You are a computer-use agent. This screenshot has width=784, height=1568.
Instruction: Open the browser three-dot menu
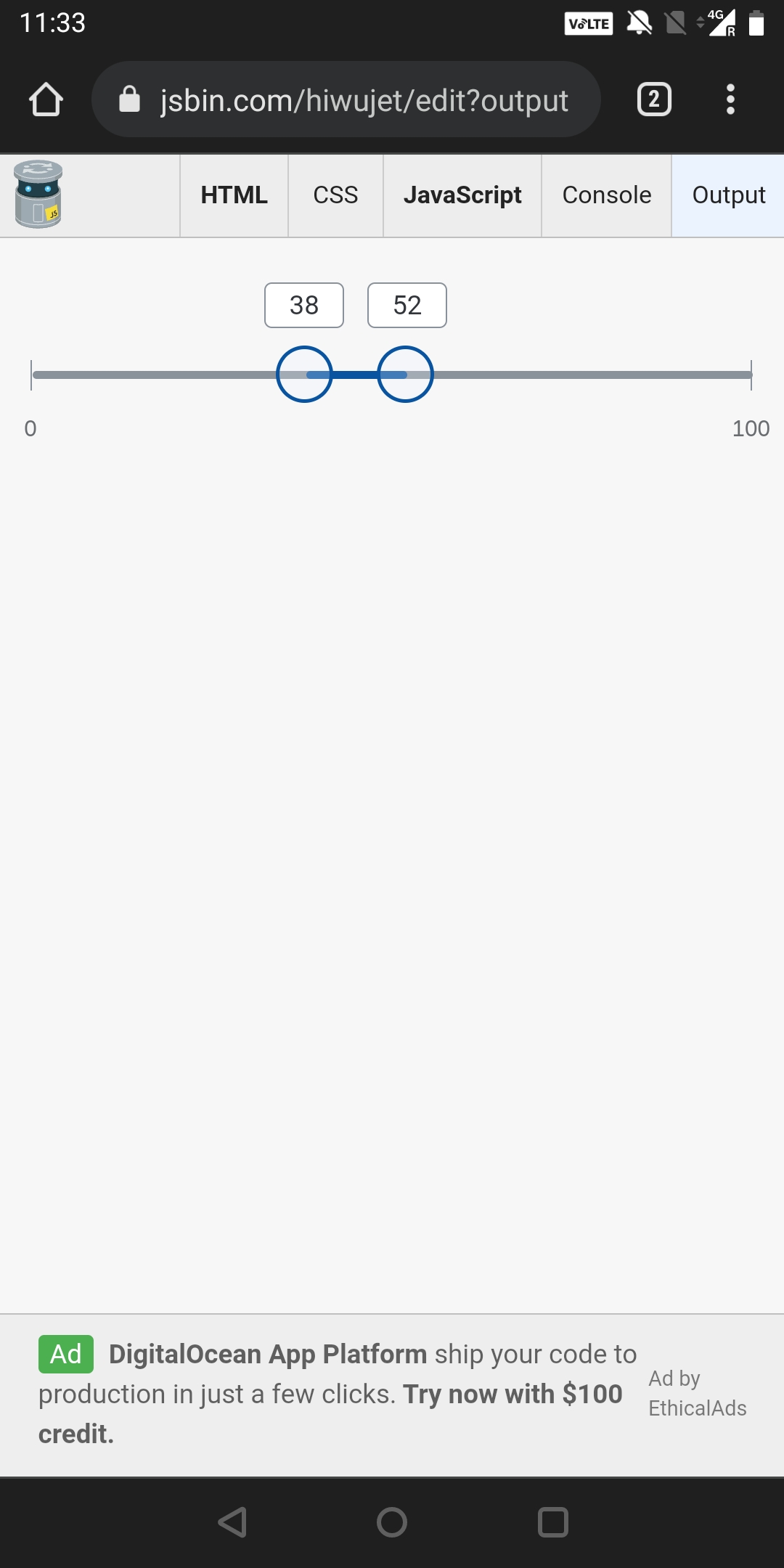click(730, 99)
